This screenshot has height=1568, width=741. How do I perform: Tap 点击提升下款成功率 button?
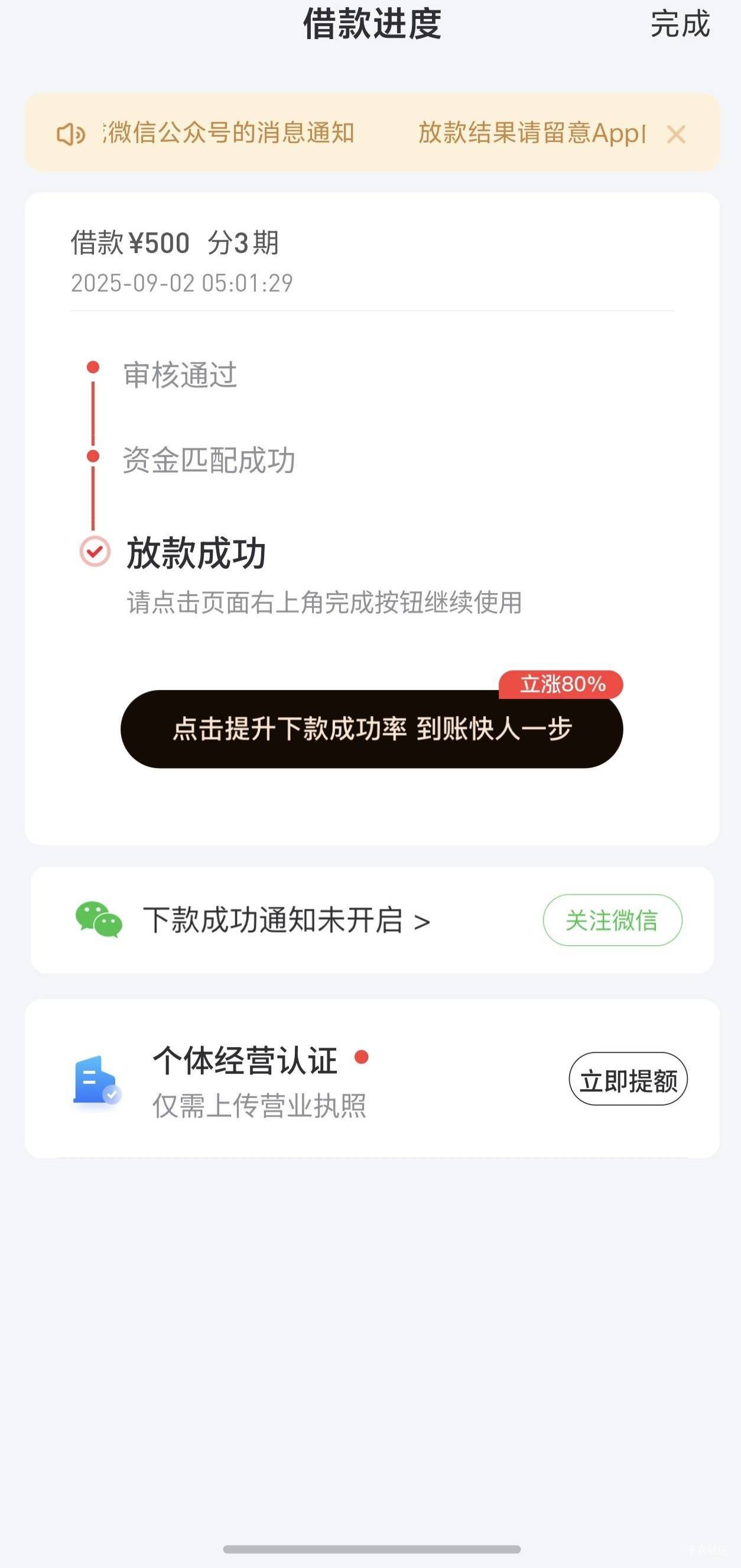click(372, 728)
